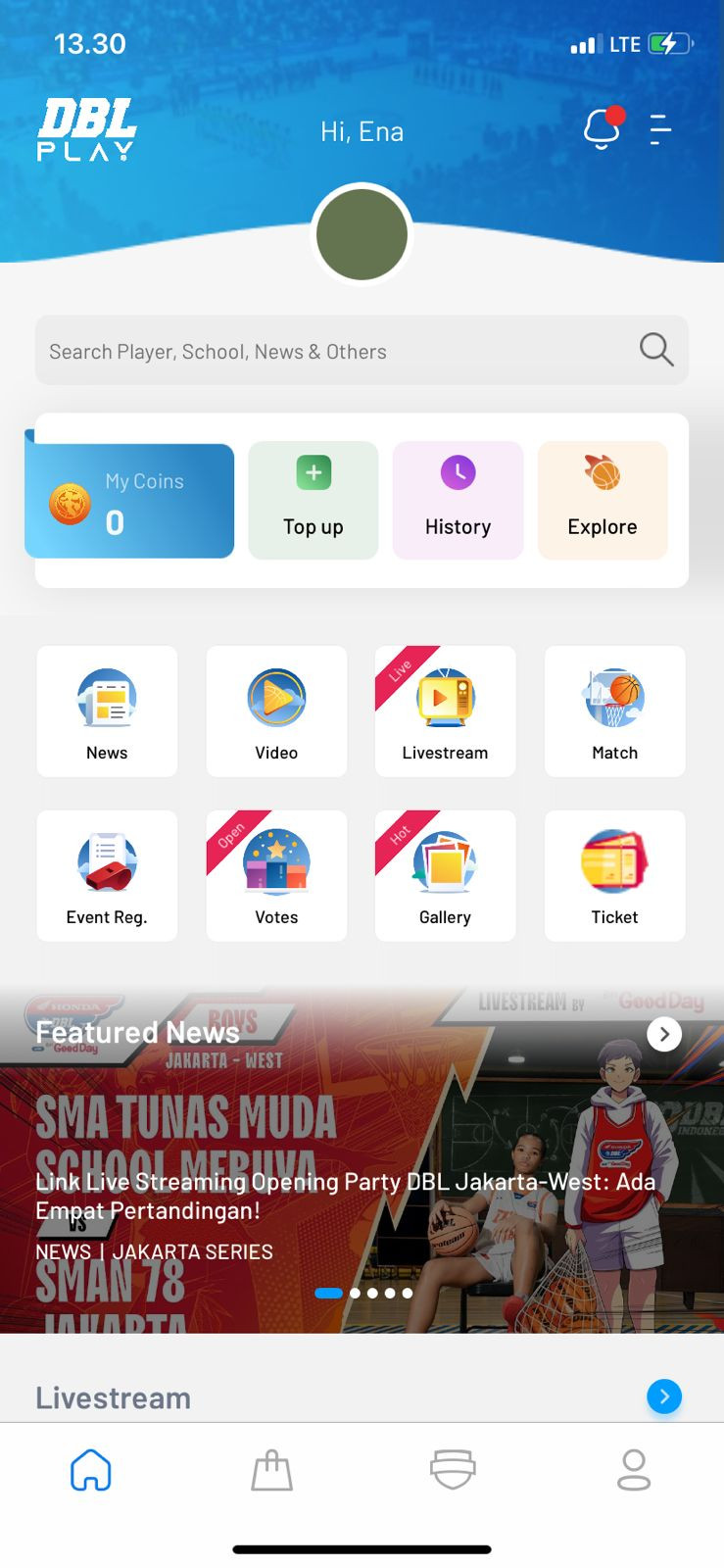Open the menu icon at top right
724x1568 pixels.
click(x=660, y=129)
